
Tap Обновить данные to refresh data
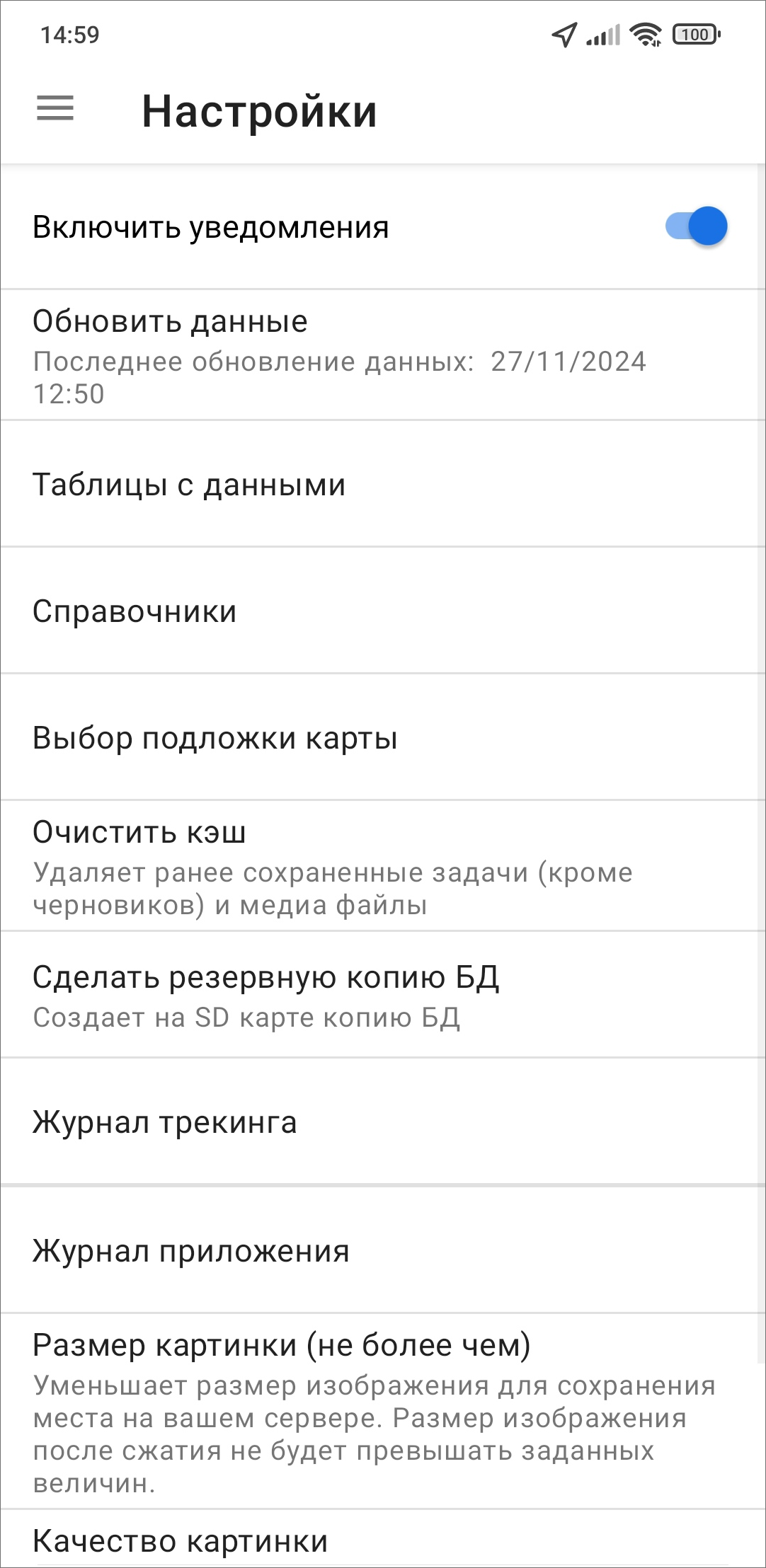pyautogui.click(x=383, y=354)
